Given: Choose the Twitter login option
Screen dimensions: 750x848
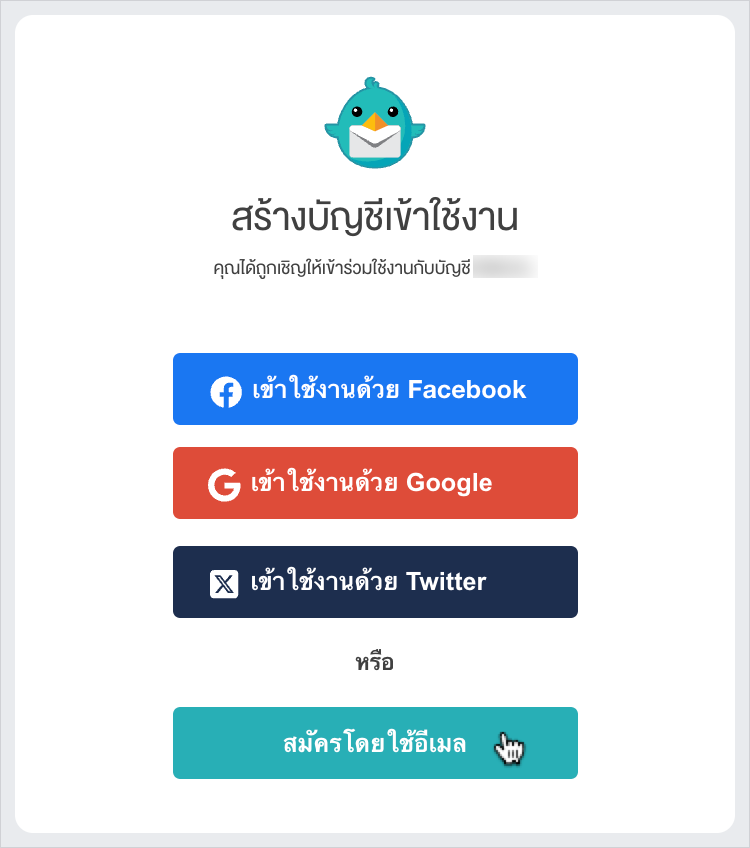Looking at the screenshot, I should tap(375, 582).
